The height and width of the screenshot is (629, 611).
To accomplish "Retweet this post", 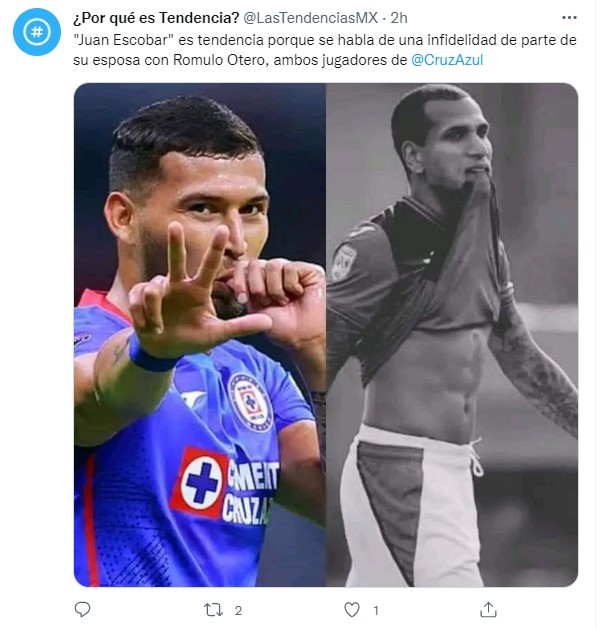I will [x=214, y=609].
